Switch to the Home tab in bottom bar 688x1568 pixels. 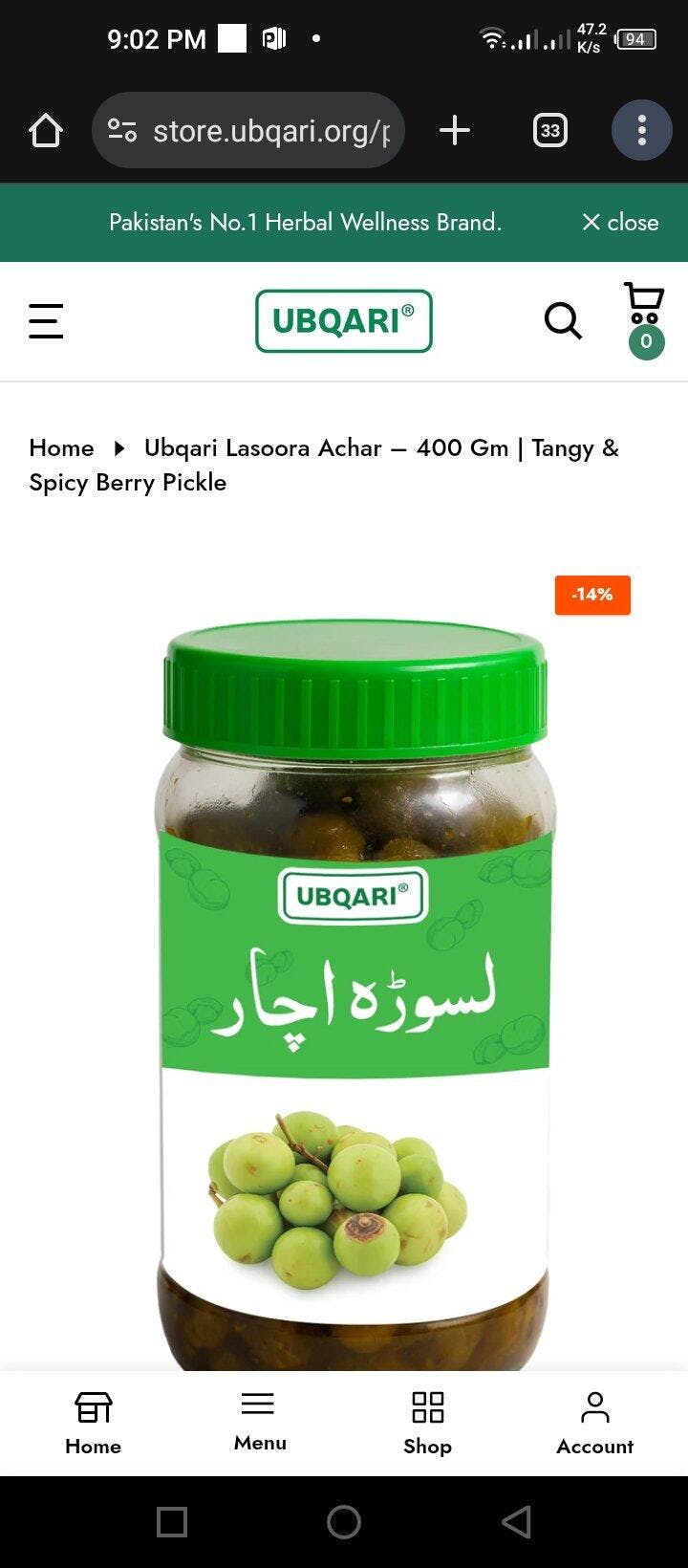93,1423
